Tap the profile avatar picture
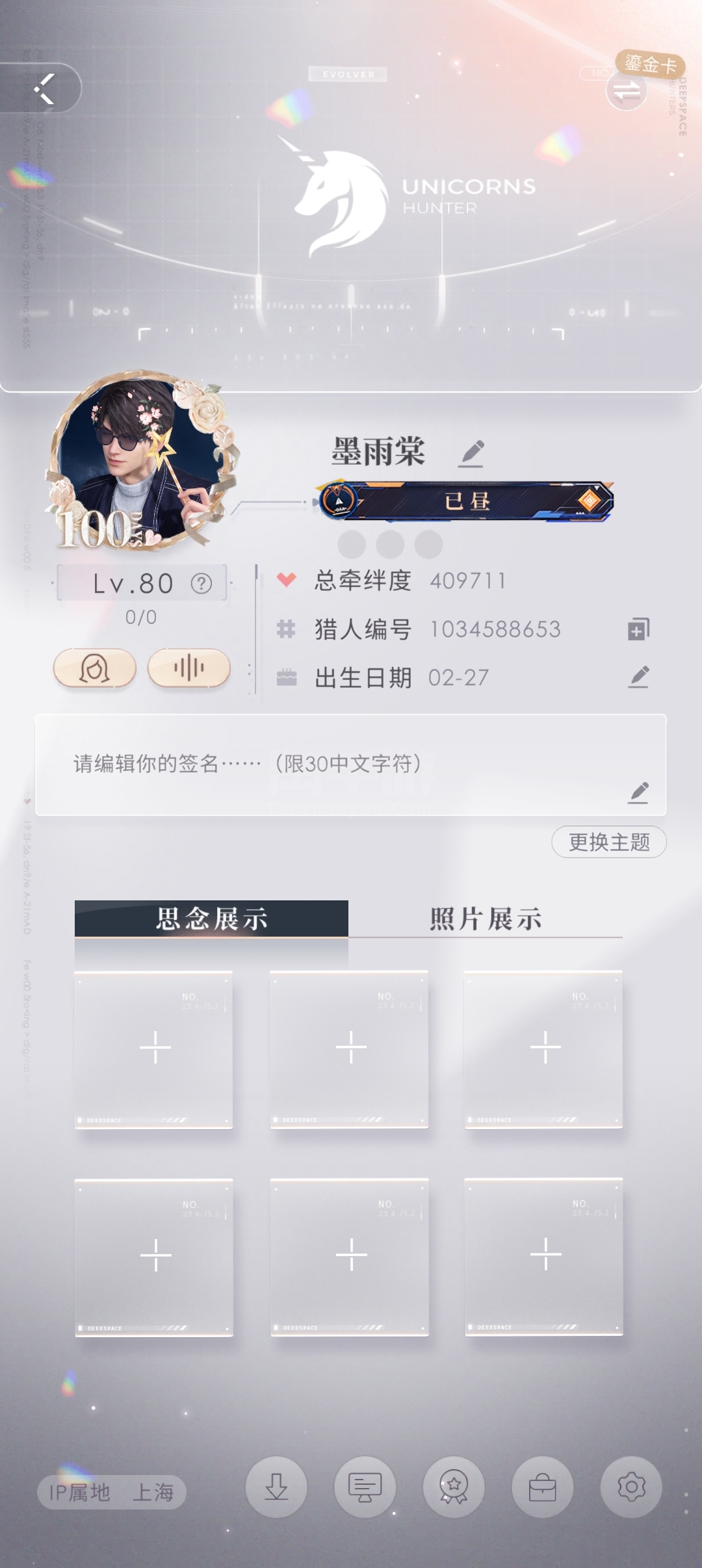 point(140,458)
